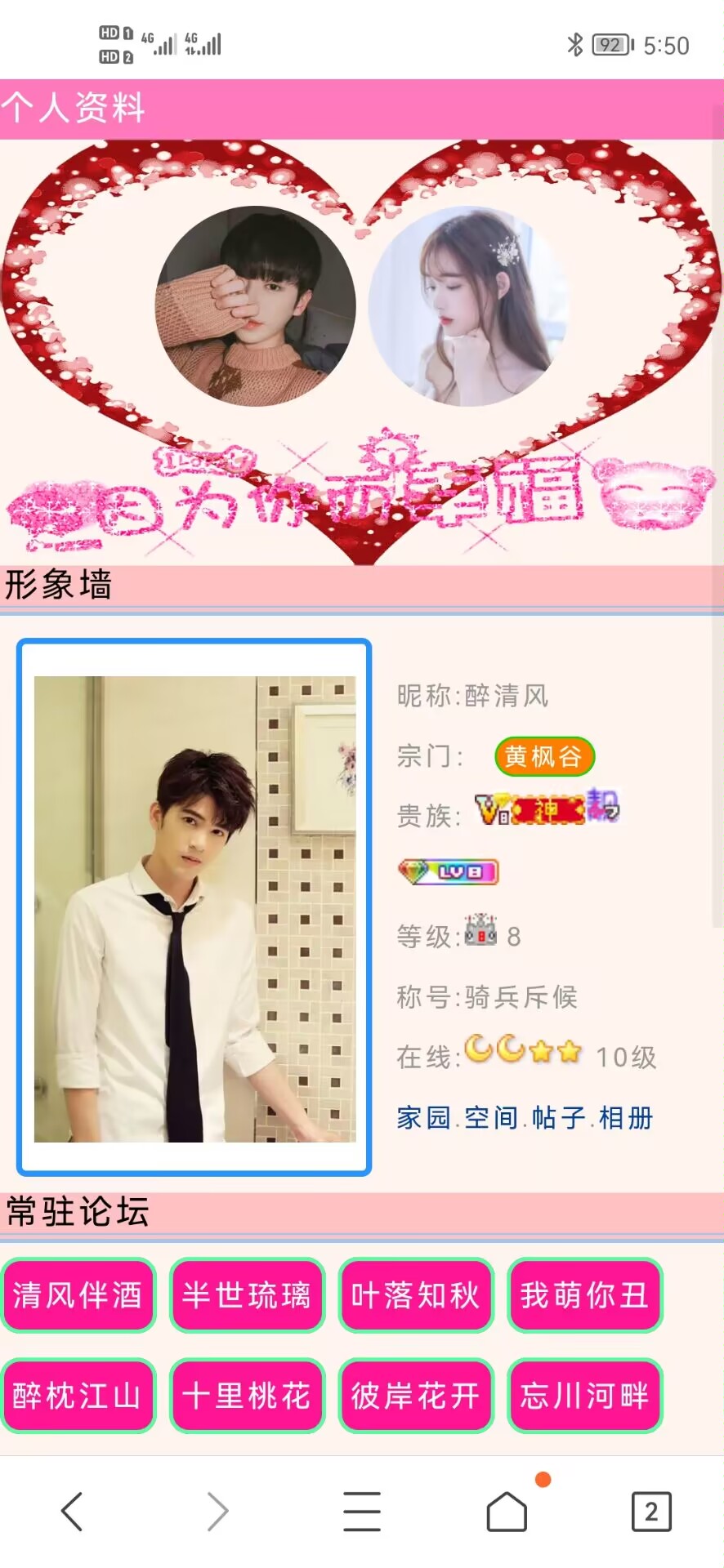Open the 相册 link
The image size is (724, 1568).
point(626,1117)
